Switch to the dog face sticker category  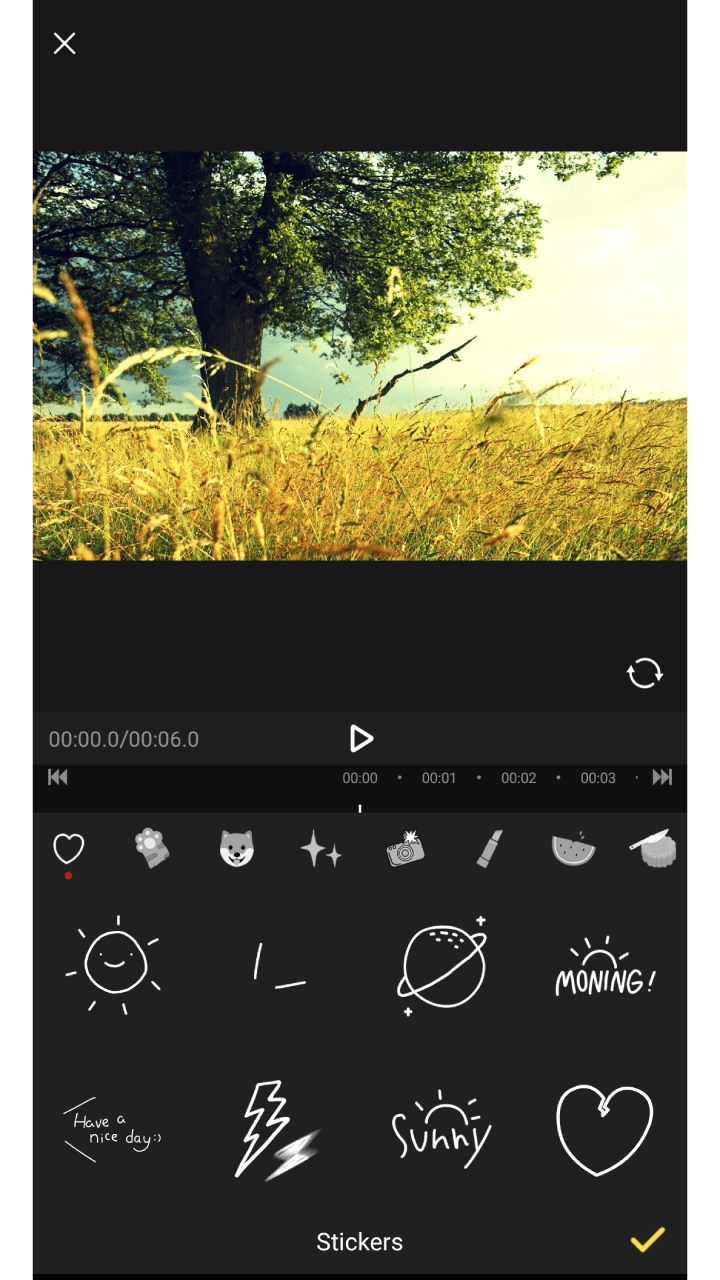pos(236,849)
